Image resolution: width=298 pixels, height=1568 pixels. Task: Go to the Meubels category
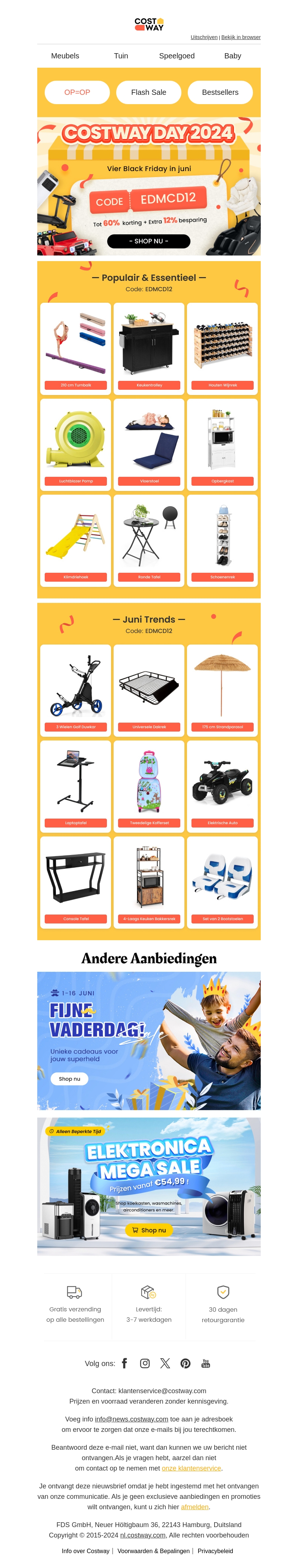coord(65,56)
